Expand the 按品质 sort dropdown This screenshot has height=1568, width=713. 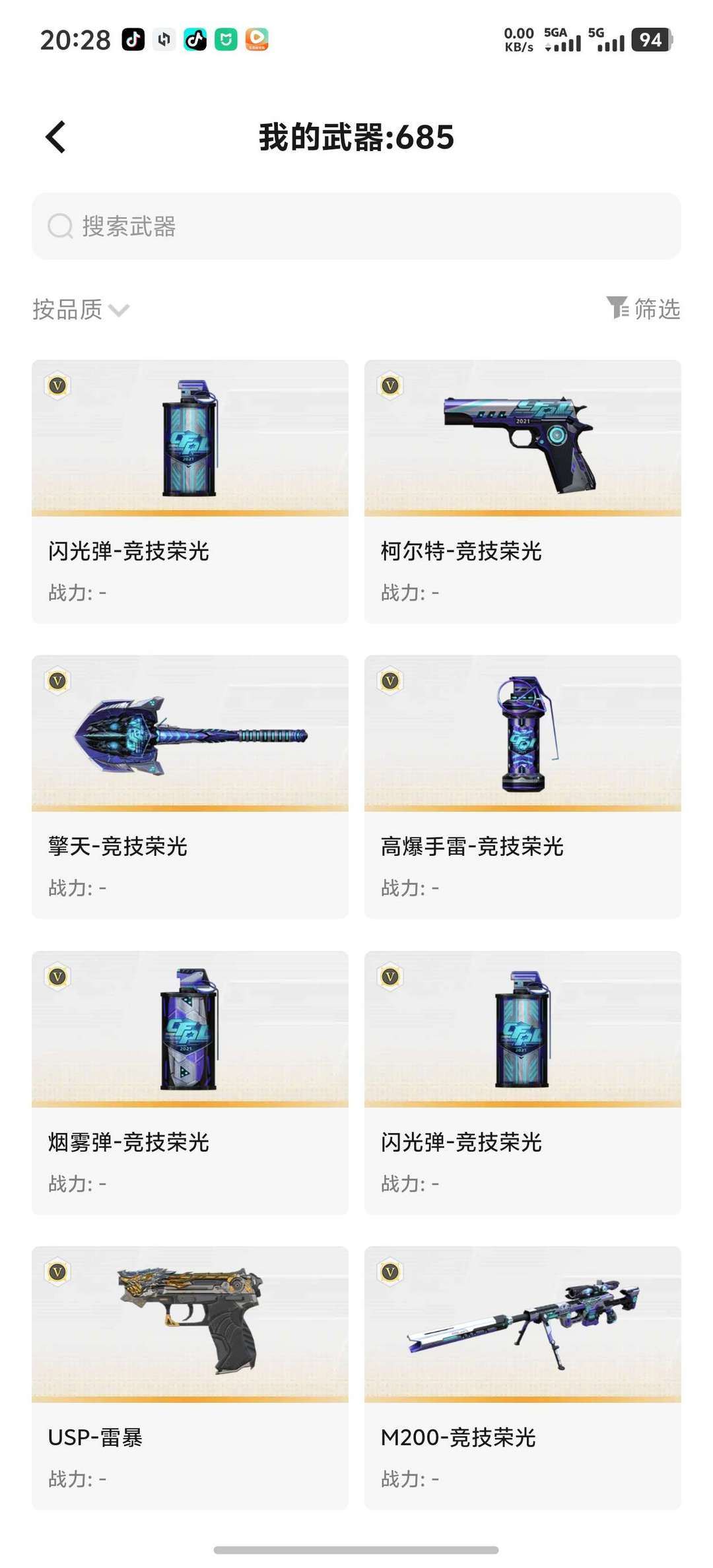[81, 309]
